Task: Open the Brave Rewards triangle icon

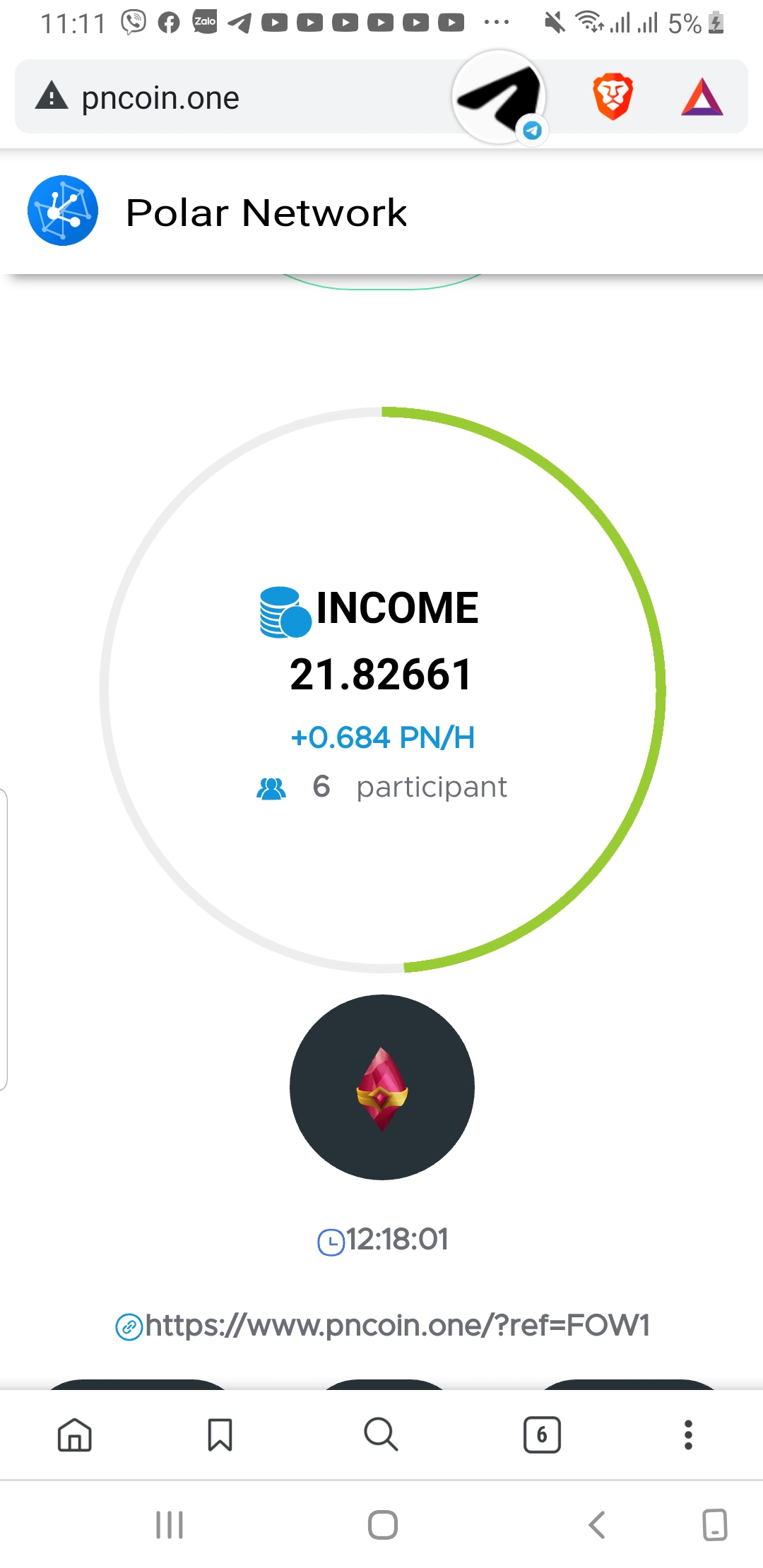Action: (x=702, y=97)
